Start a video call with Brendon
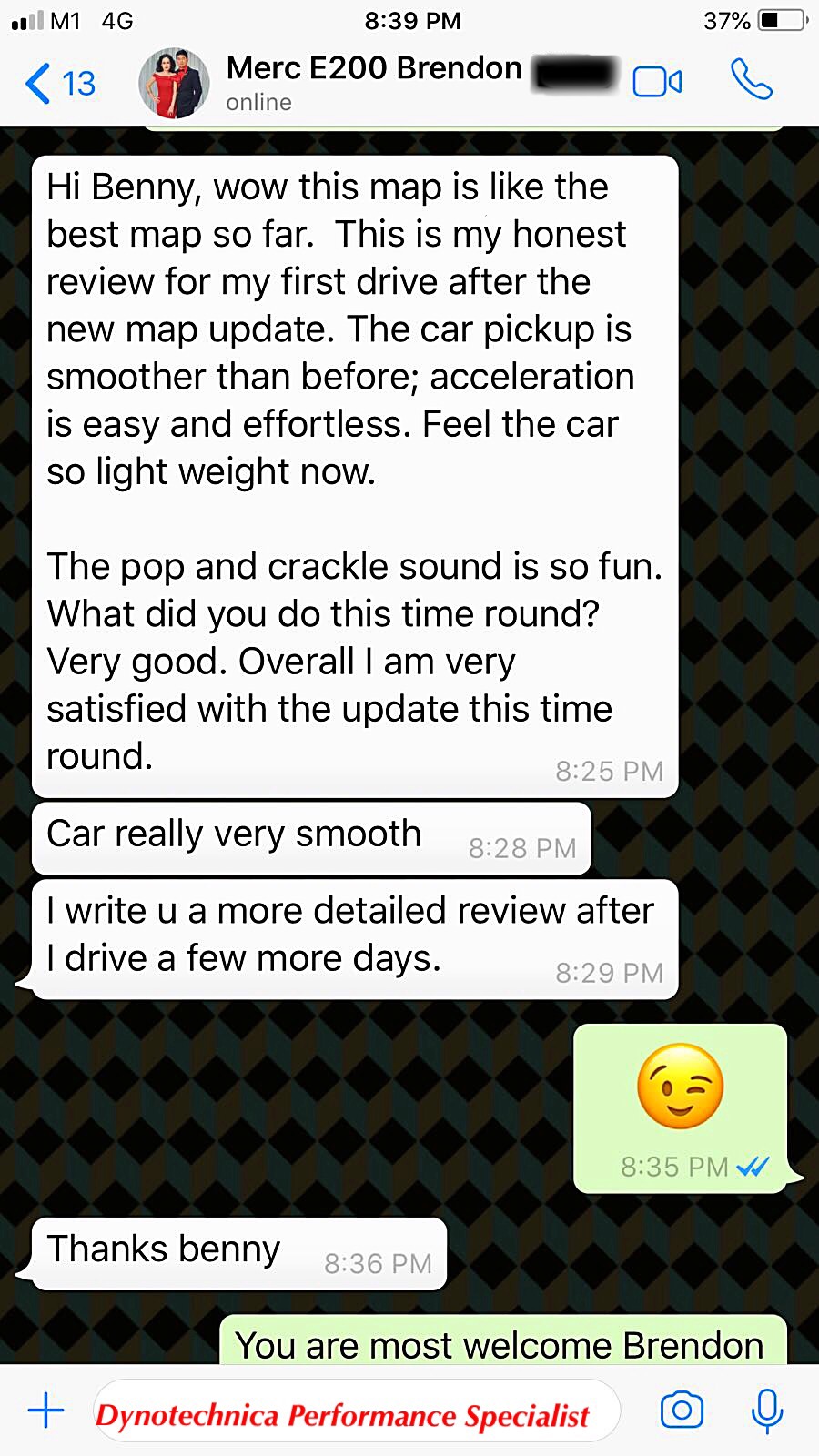The image size is (819, 1456). pos(657,82)
